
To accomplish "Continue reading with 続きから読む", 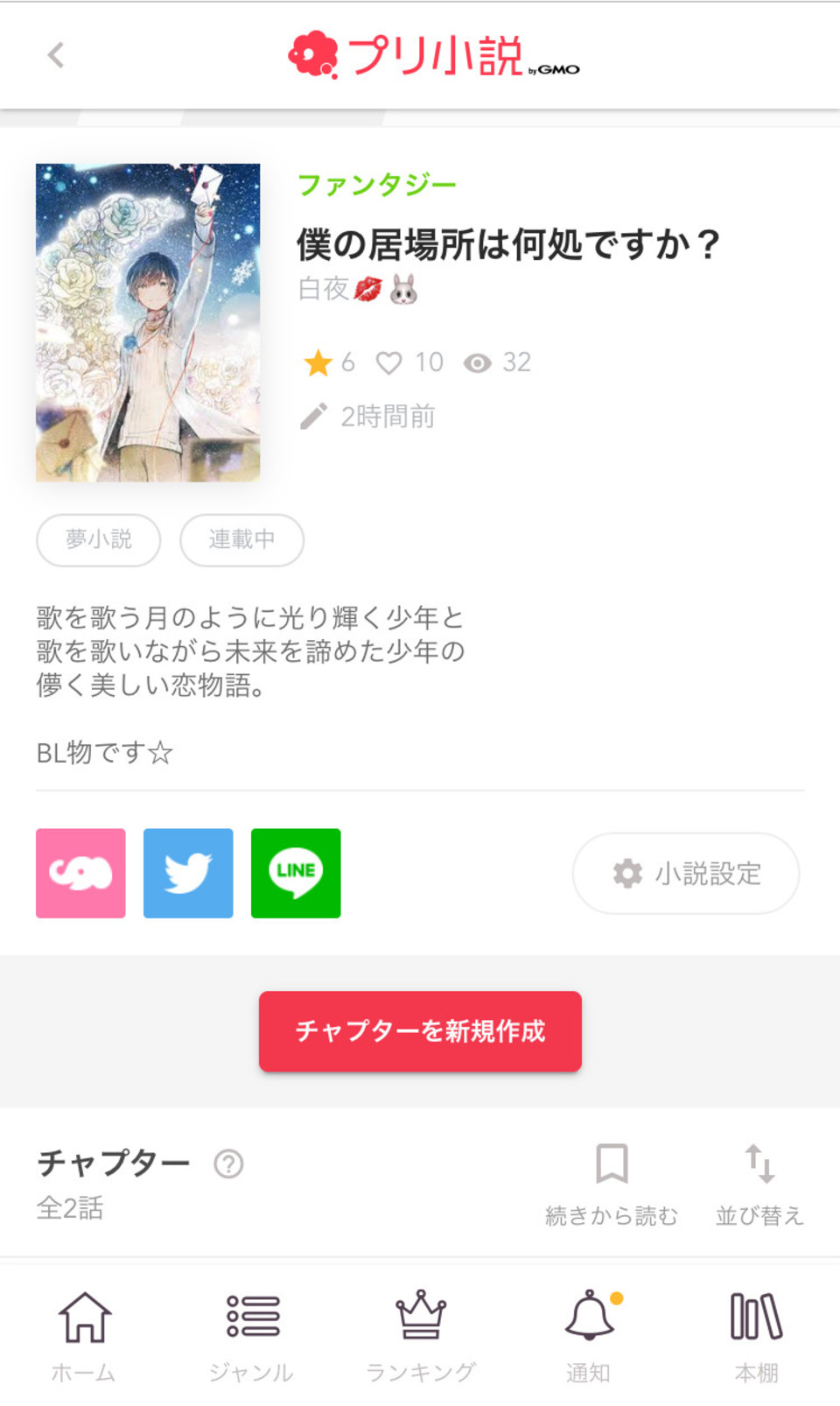I will [612, 1184].
